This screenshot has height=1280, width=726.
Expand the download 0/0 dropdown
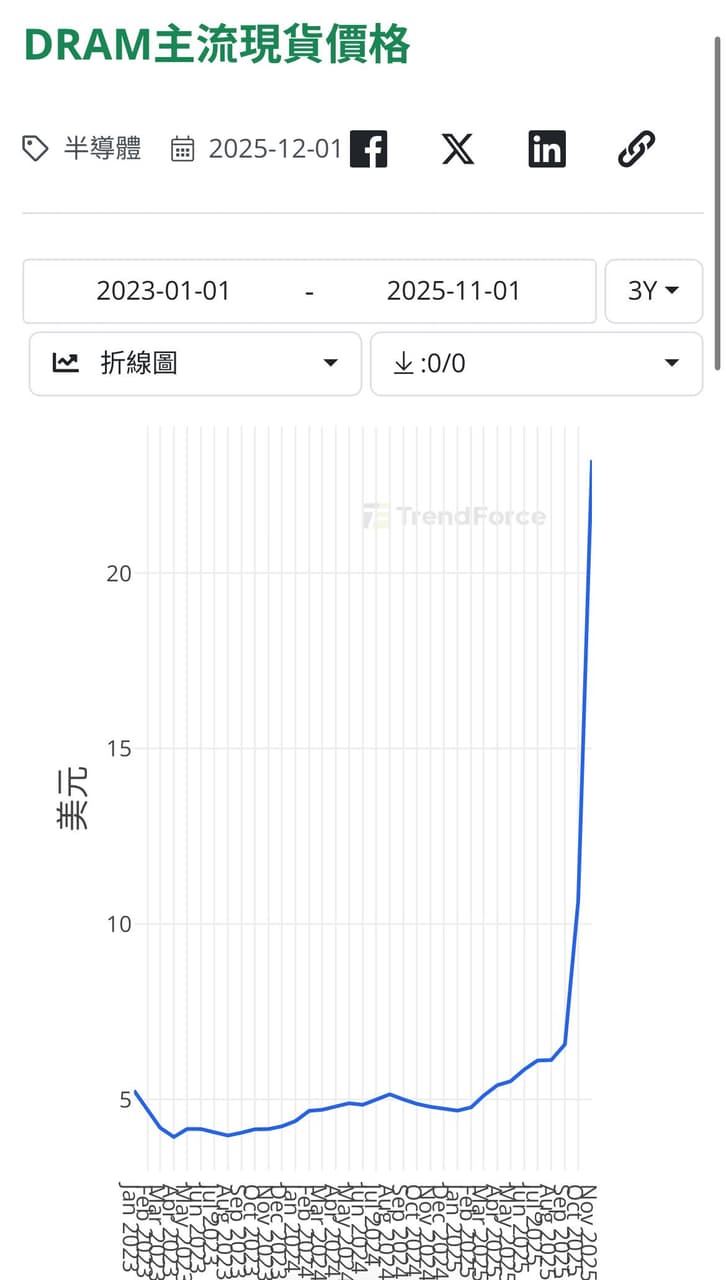coord(537,363)
